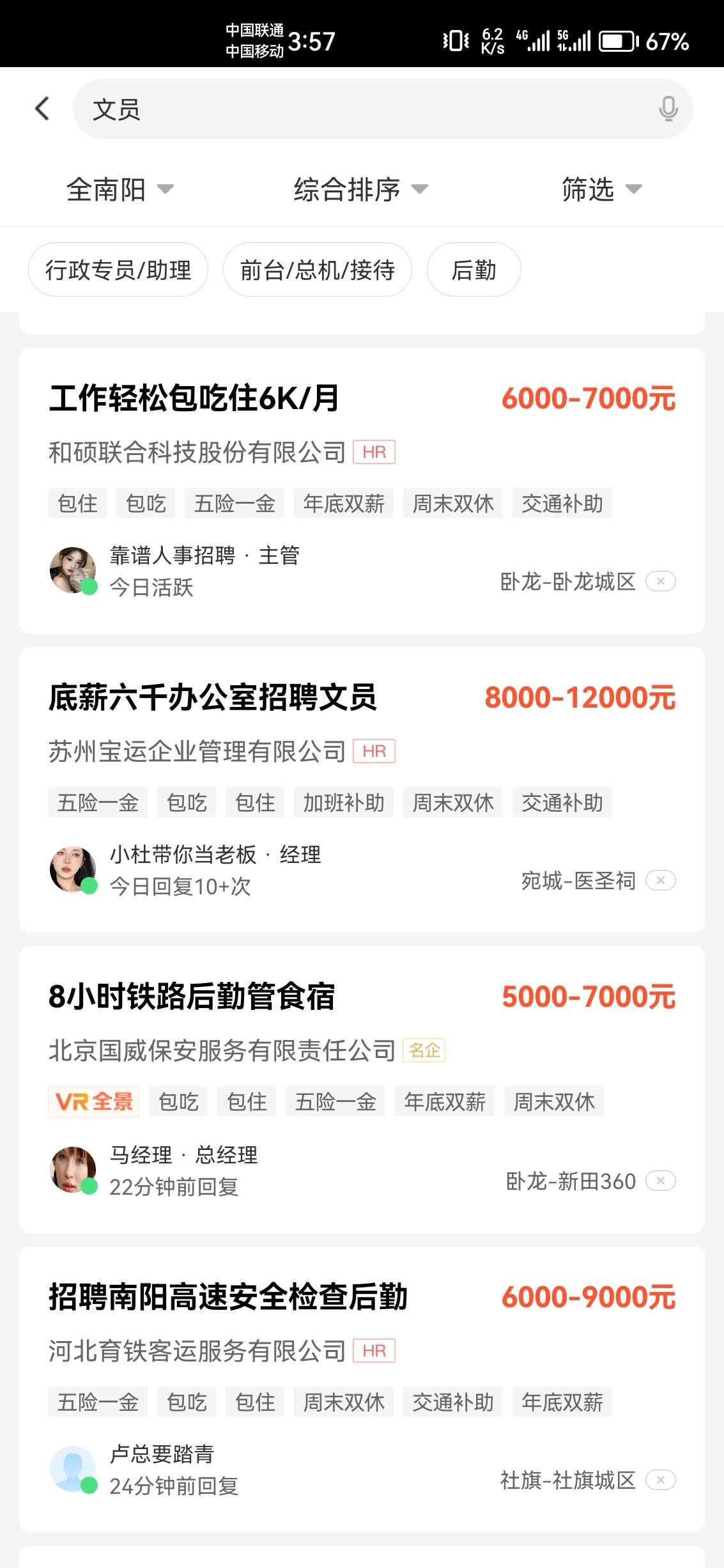Viewport: 724px width, 1568px height.
Task: Open the 招聘南阳高速安全检查后勤 listing
Action: tap(228, 1297)
